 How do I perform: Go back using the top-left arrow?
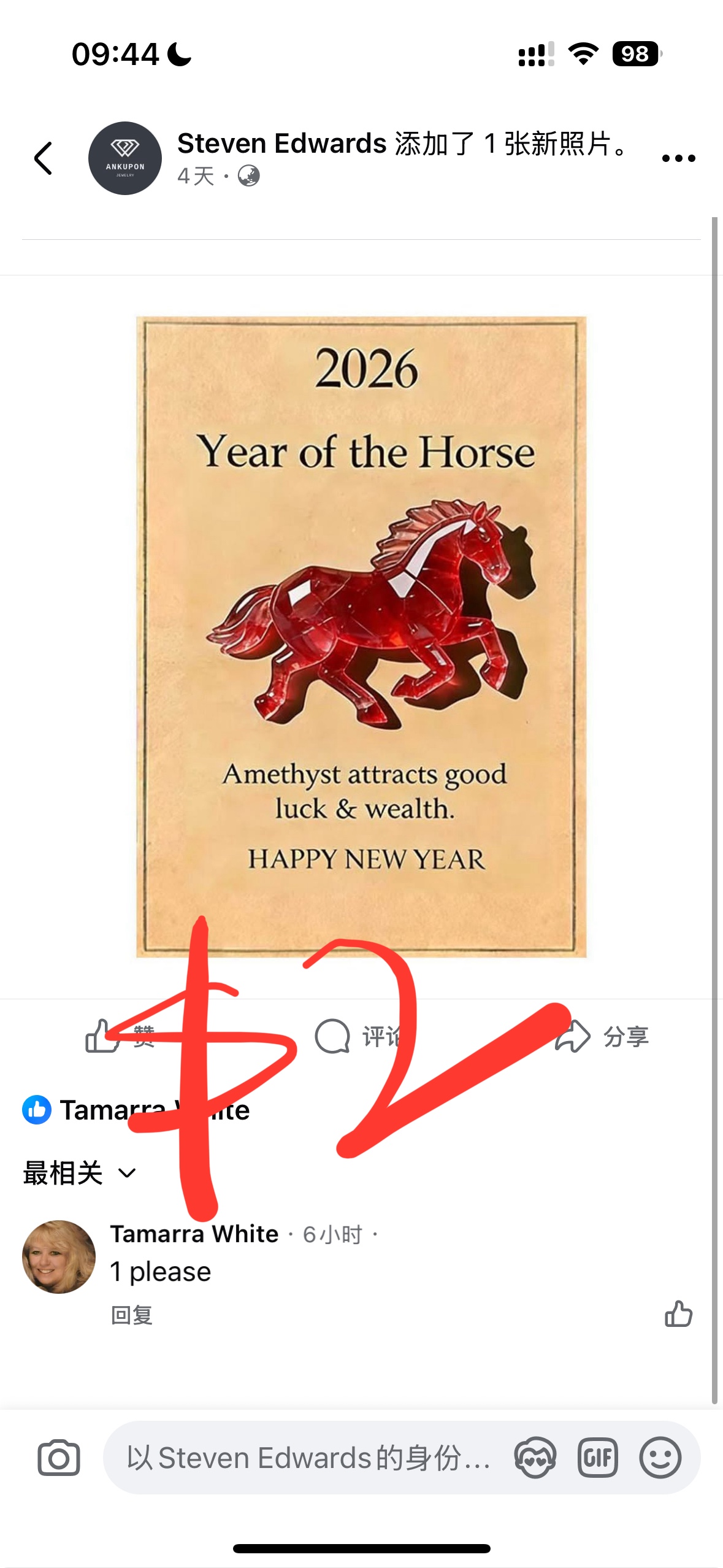pos(44,158)
